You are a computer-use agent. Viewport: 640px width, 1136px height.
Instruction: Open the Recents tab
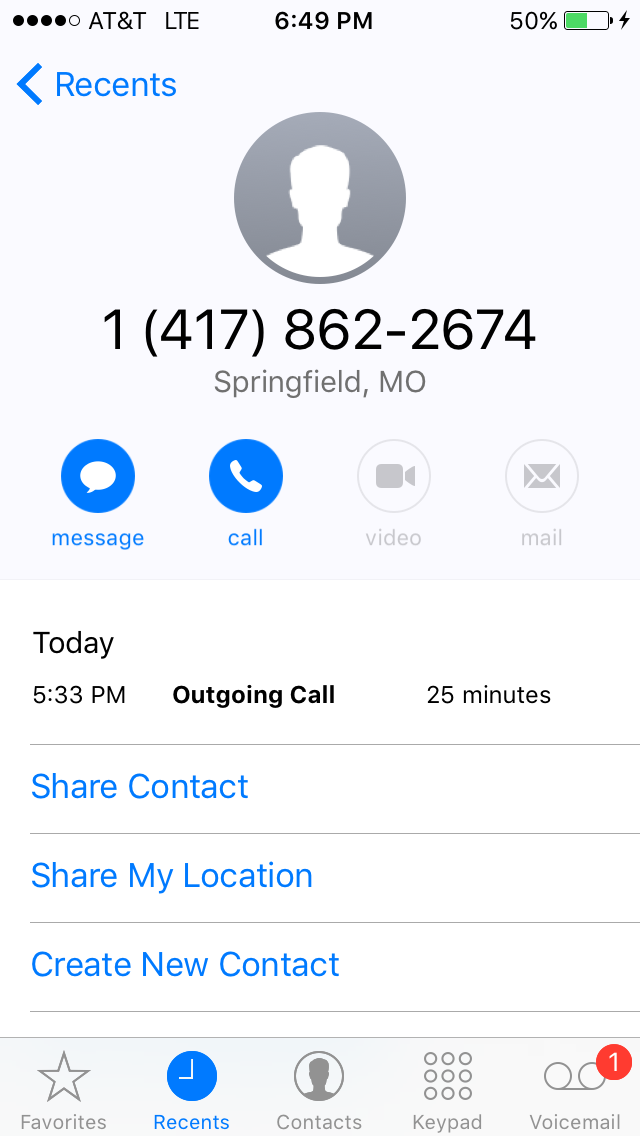tap(191, 1090)
